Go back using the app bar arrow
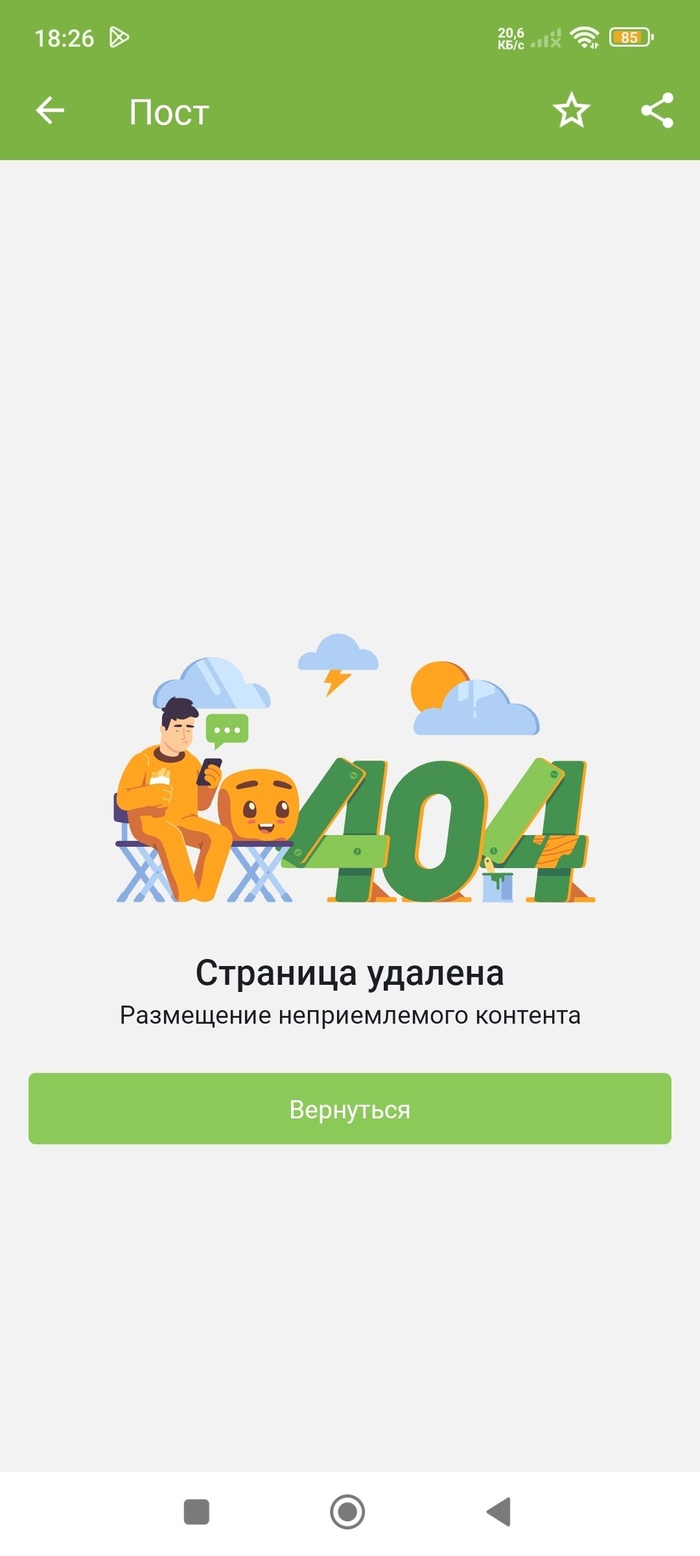700x1556 pixels. click(x=50, y=111)
